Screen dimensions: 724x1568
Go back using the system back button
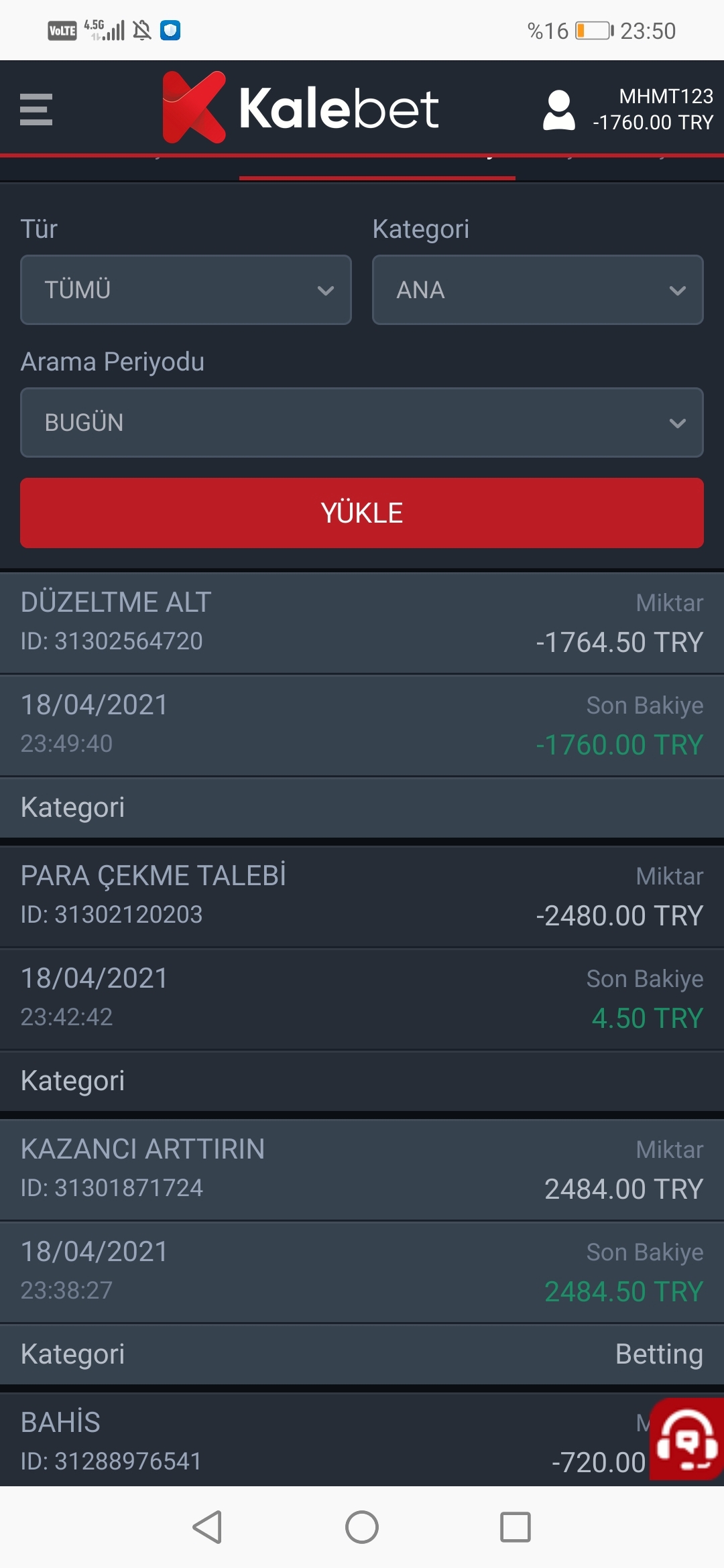(207, 1527)
